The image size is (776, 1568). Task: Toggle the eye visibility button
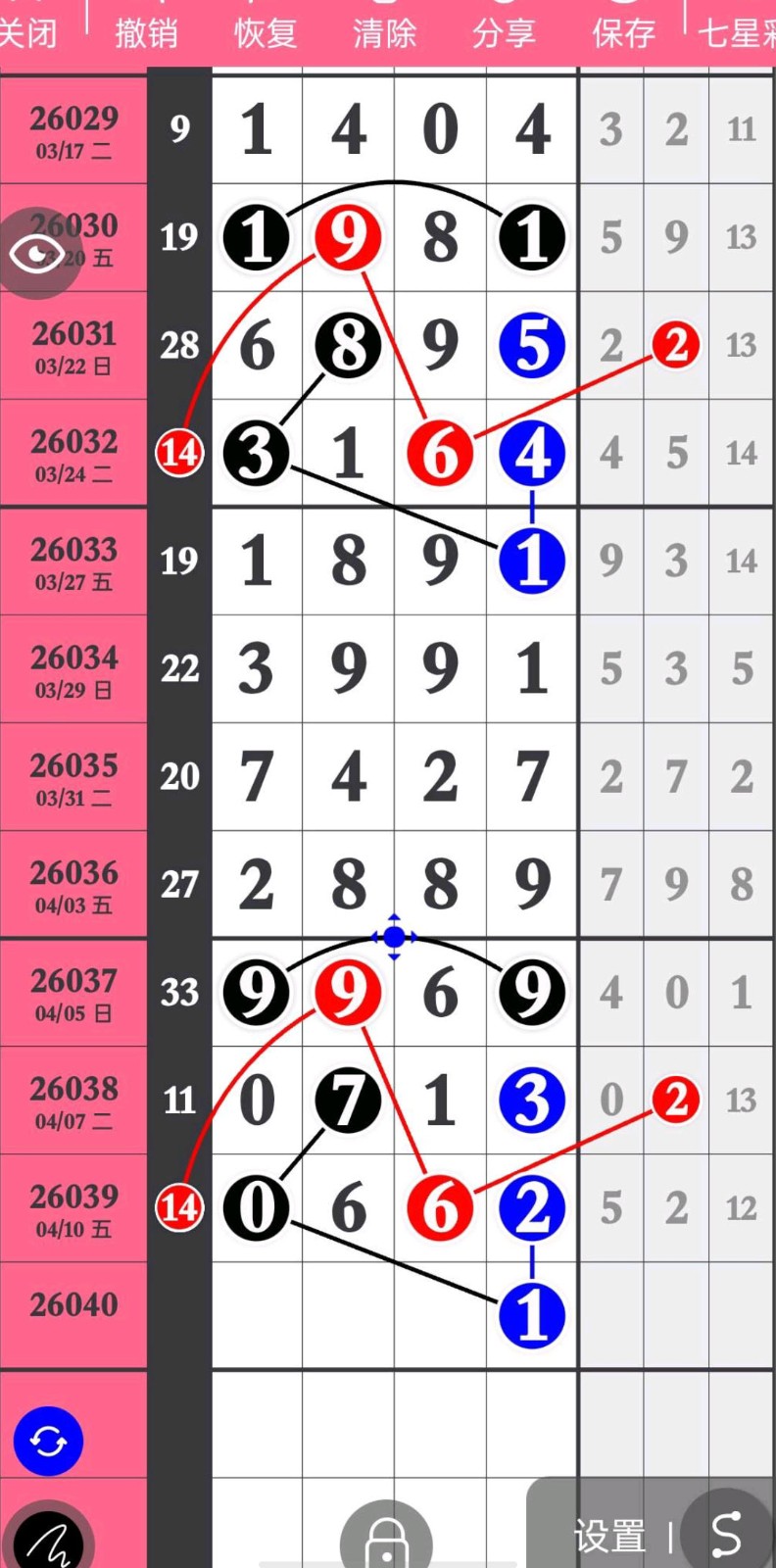pyautogui.click(x=37, y=255)
